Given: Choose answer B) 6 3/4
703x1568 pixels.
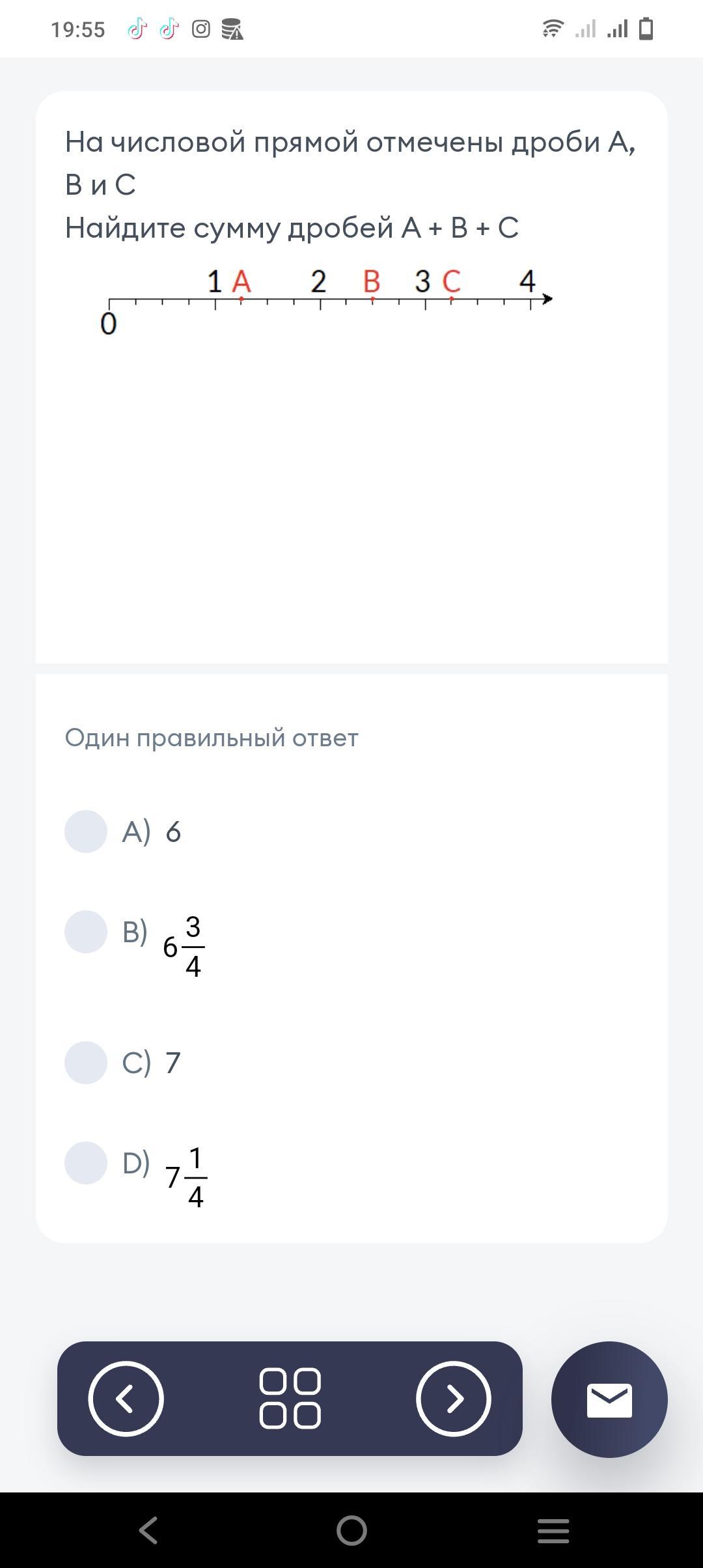Looking at the screenshot, I should pyautogui.click(x=86, y=932).
